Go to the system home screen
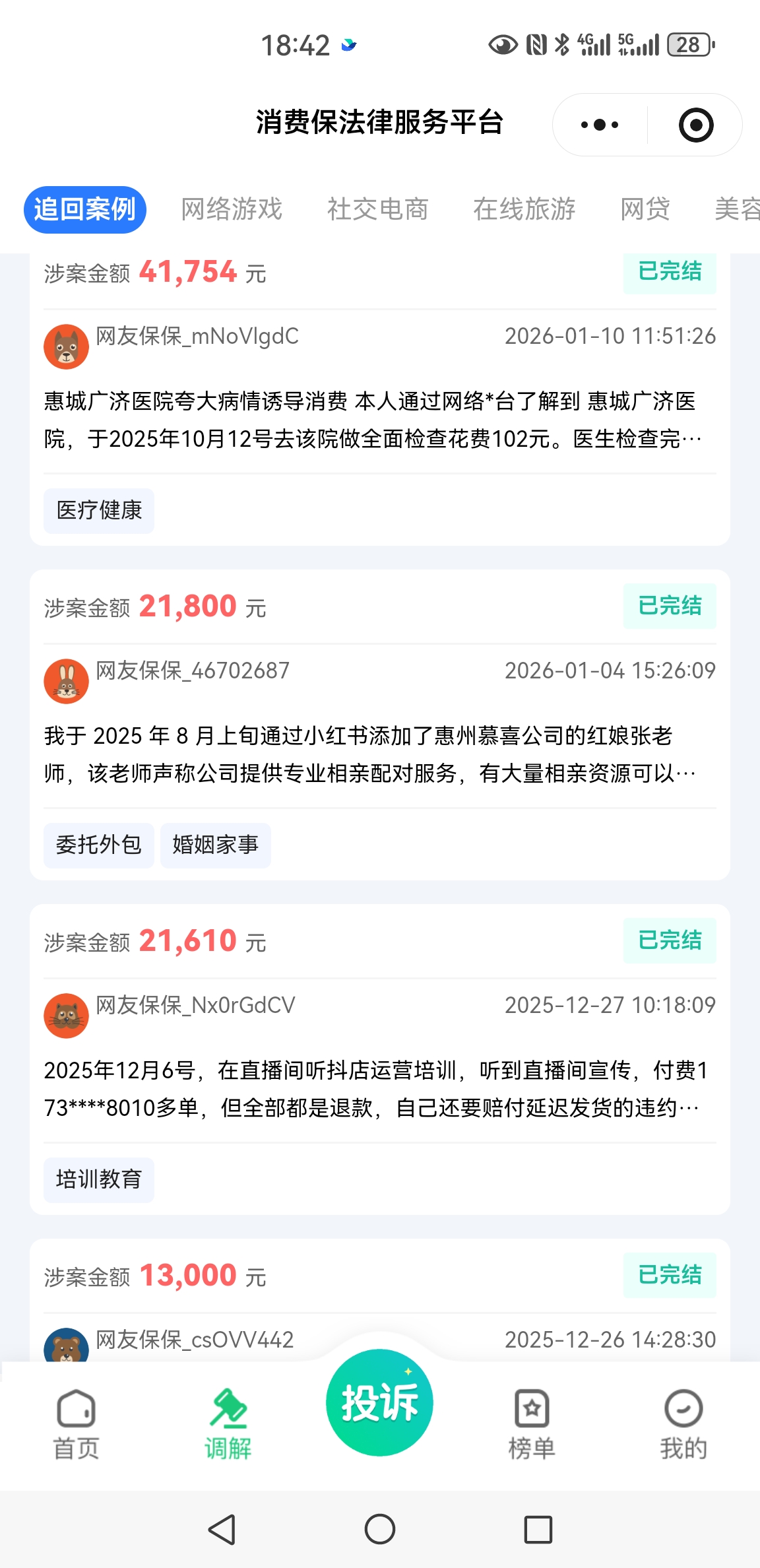Screen dimensions: 760x1568 (380, 1529)
